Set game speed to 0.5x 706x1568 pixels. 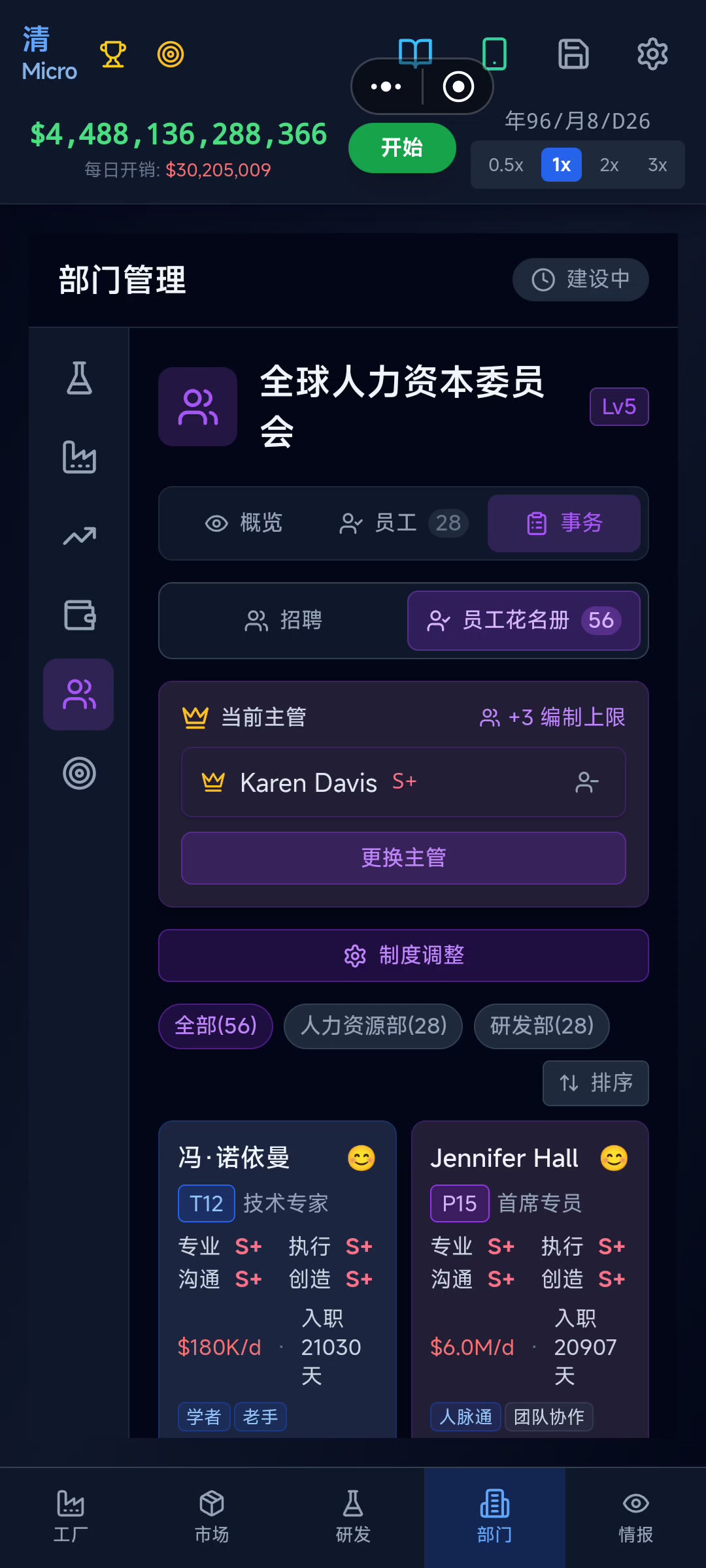(x=505, y=165)
